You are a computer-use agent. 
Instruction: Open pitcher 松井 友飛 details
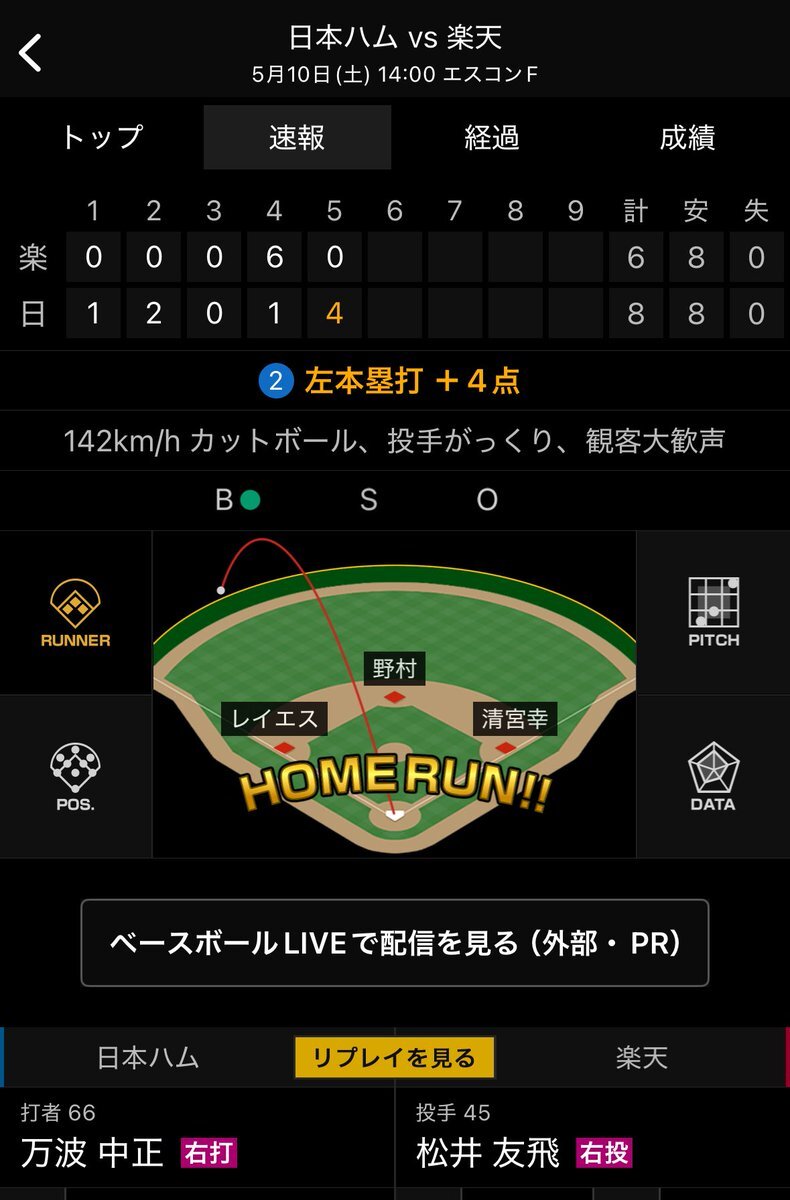488,1152
